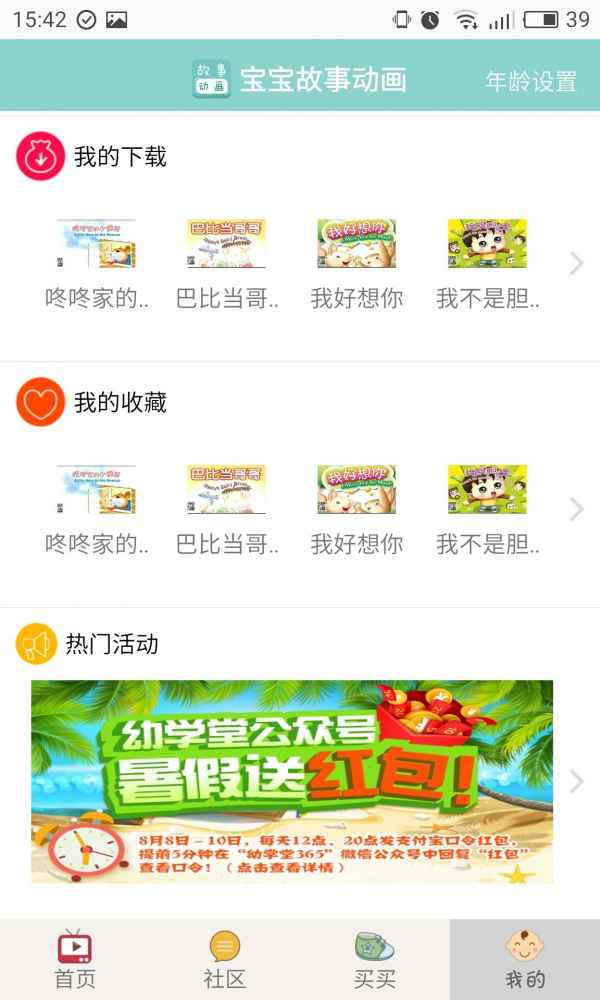Expand 我的收藏 list with its arrow
The width and height of the screenshot is (600, 1000).
point(576,509)
